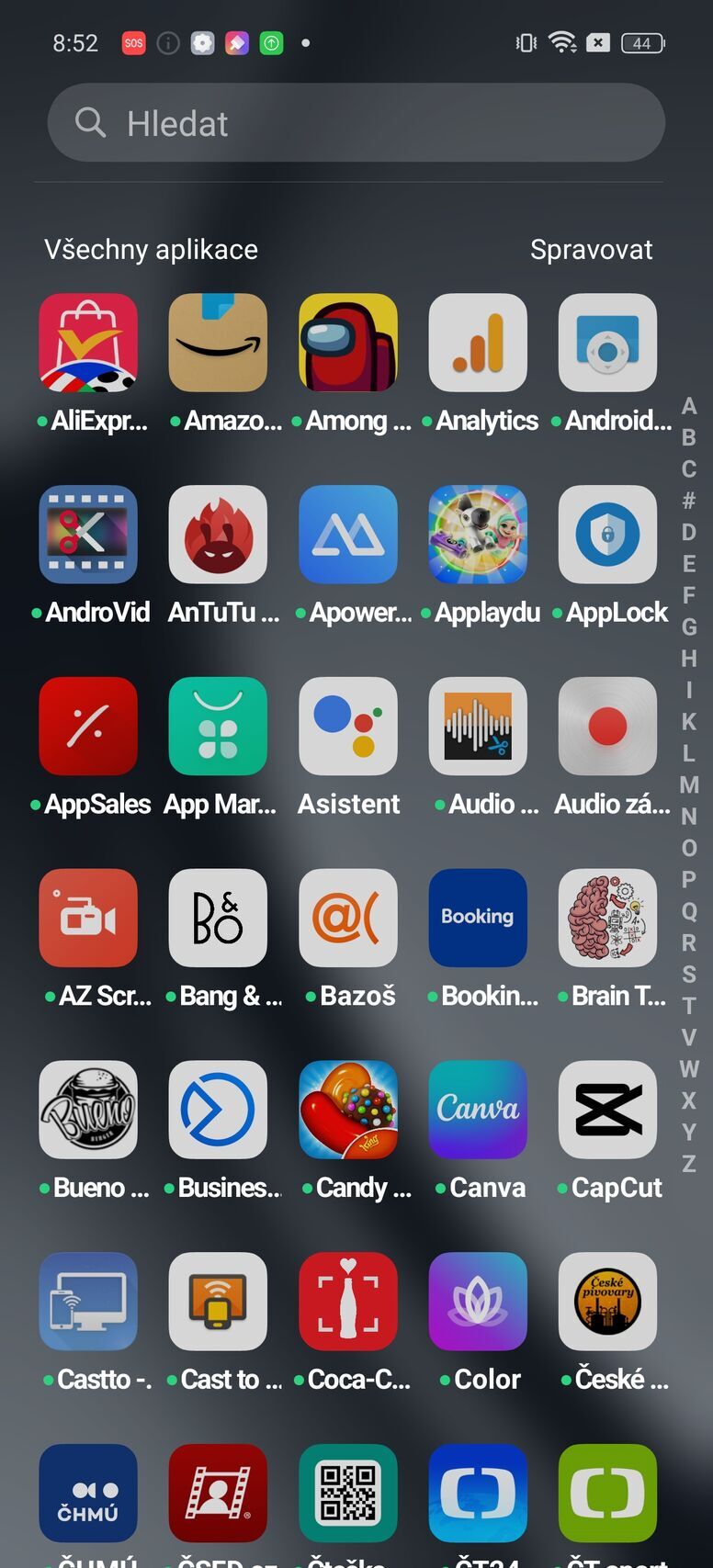The image size is (713, 1568).
Task: Open the AppLock app
Action: coord(607,535)
